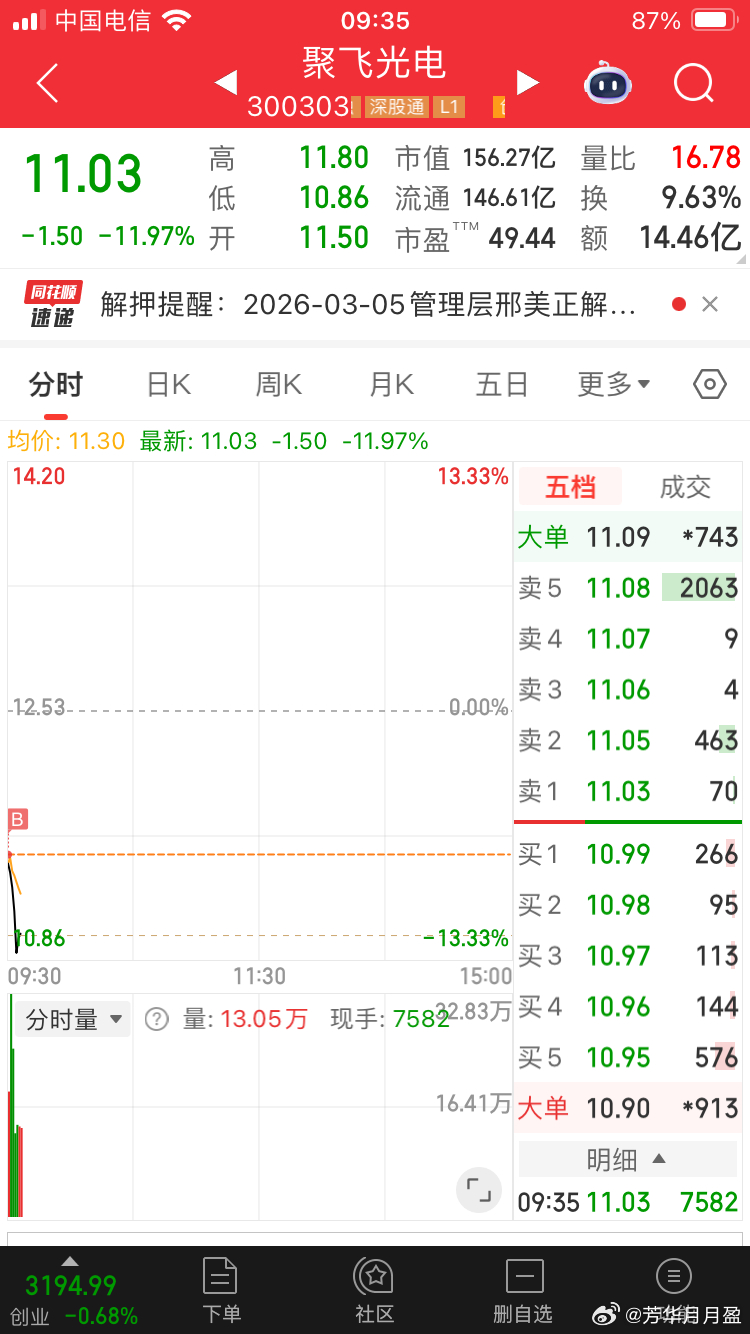750x1334 pixels.
Task: Tap the back arrow to return
Action: [46, 83]
